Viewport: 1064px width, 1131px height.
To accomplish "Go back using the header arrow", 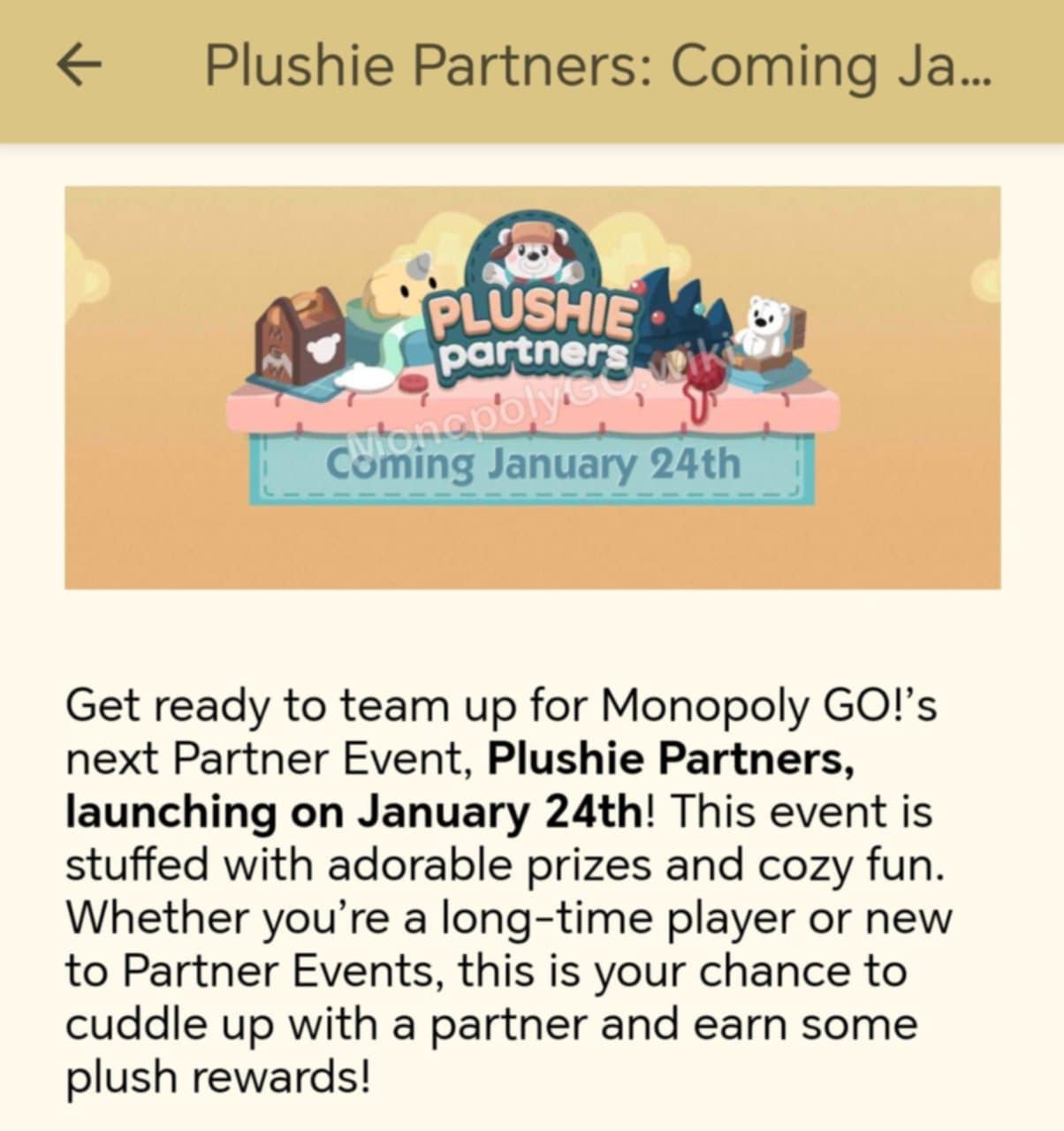I will click(79, 66).
